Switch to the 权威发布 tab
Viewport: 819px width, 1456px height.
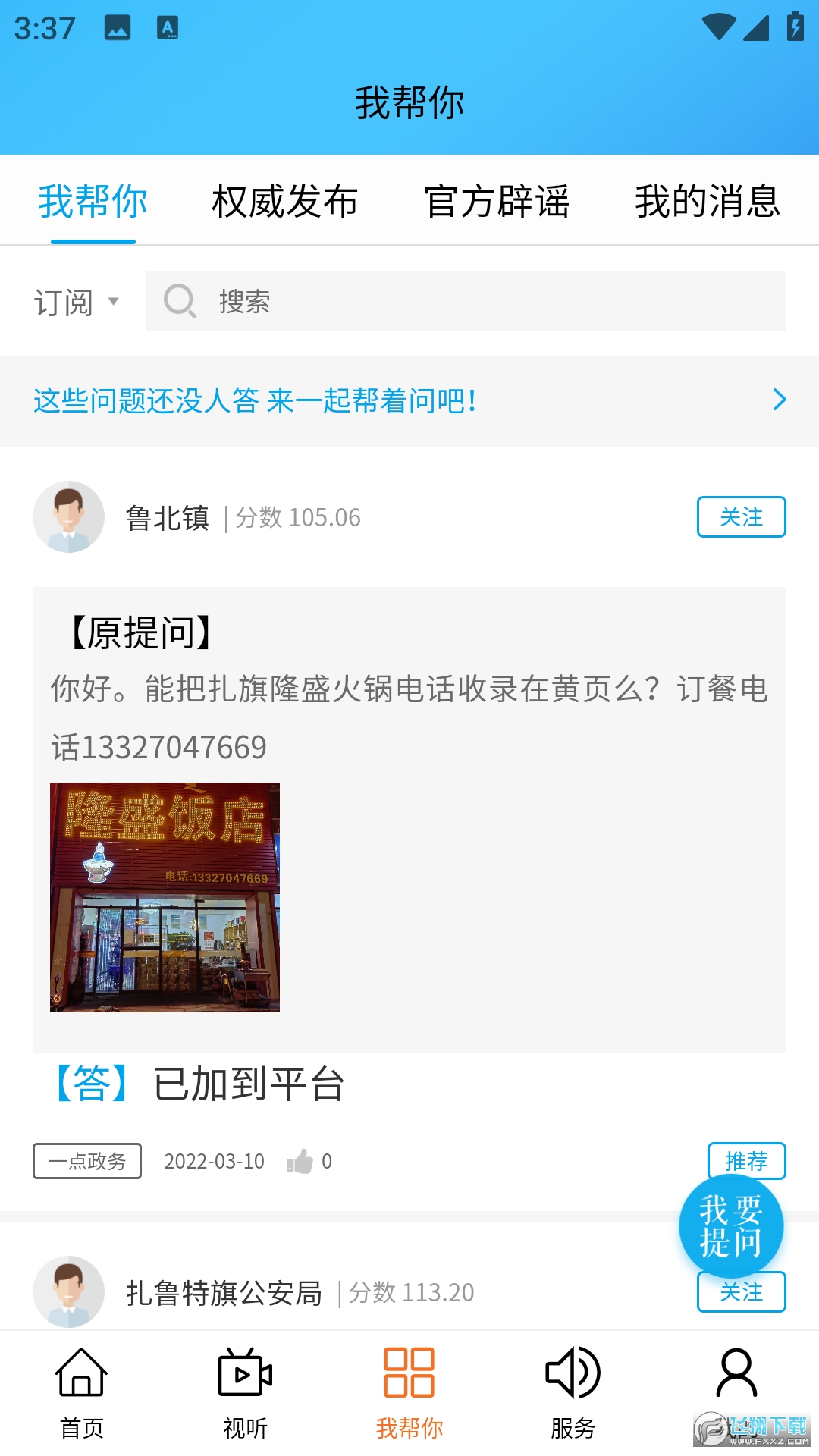coord(286,201)
